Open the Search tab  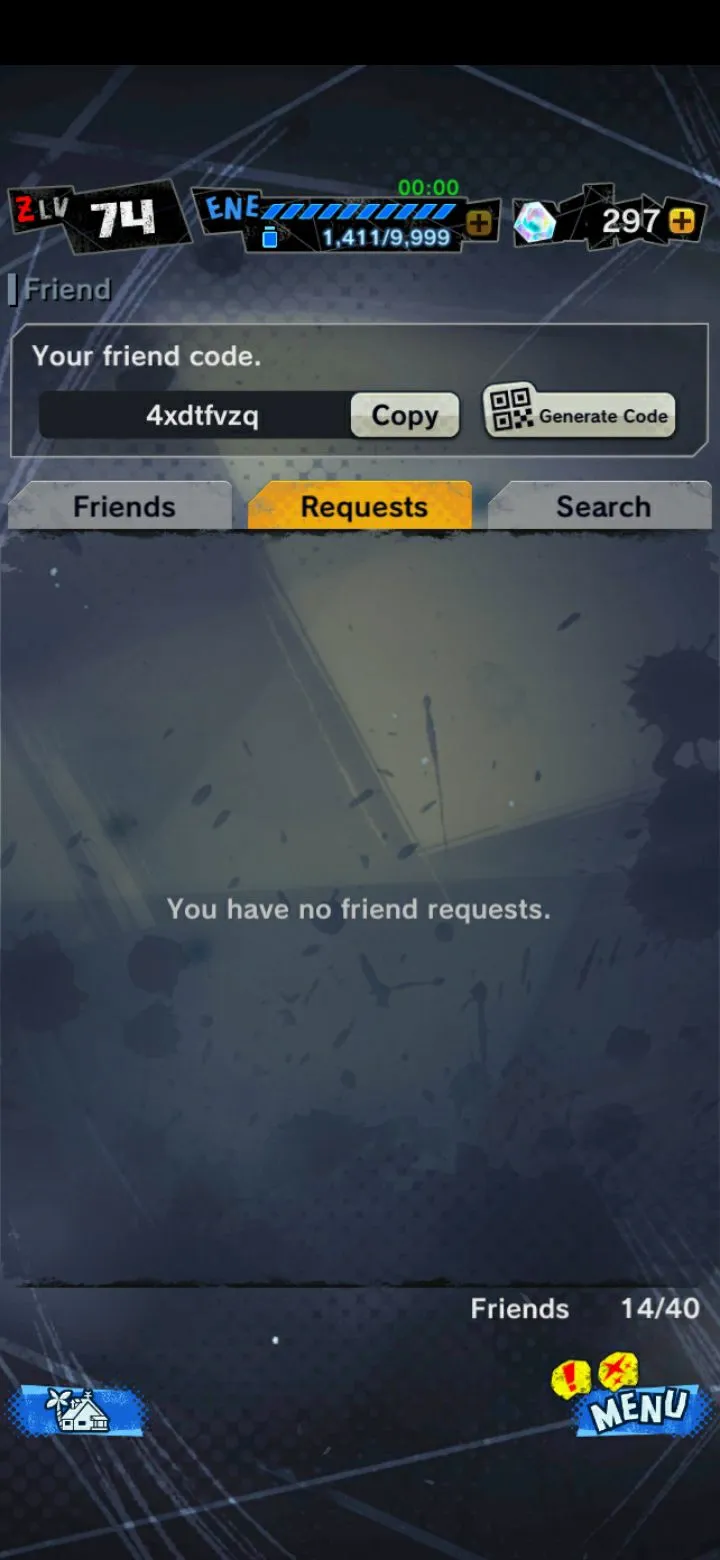(x=602, y=507)
